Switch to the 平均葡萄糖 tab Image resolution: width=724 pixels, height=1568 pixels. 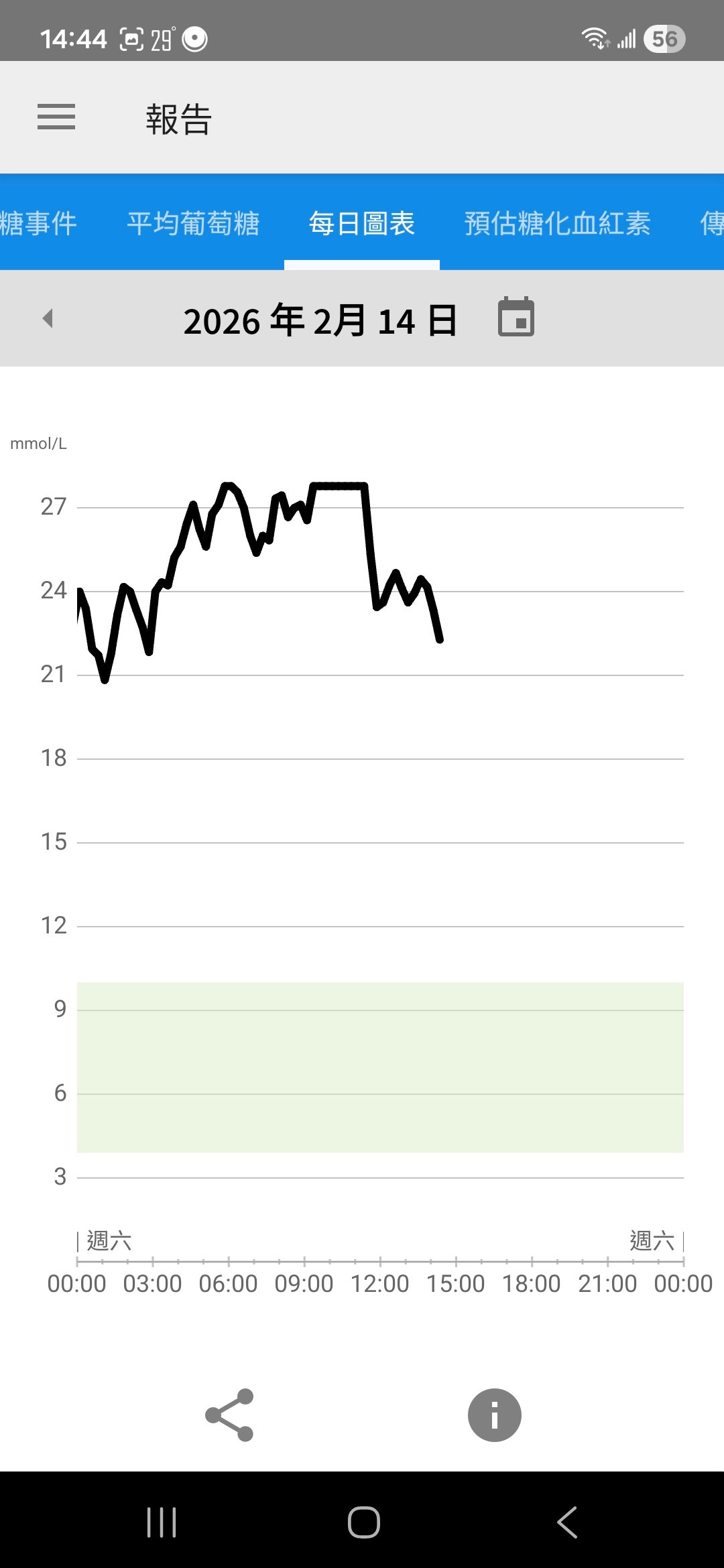click(193, 223)
